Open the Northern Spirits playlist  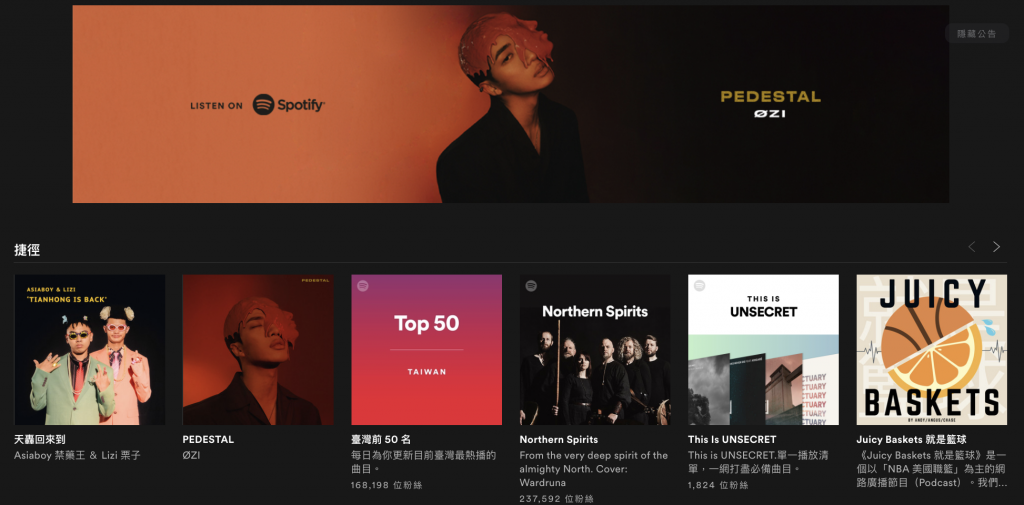[595, 350]
